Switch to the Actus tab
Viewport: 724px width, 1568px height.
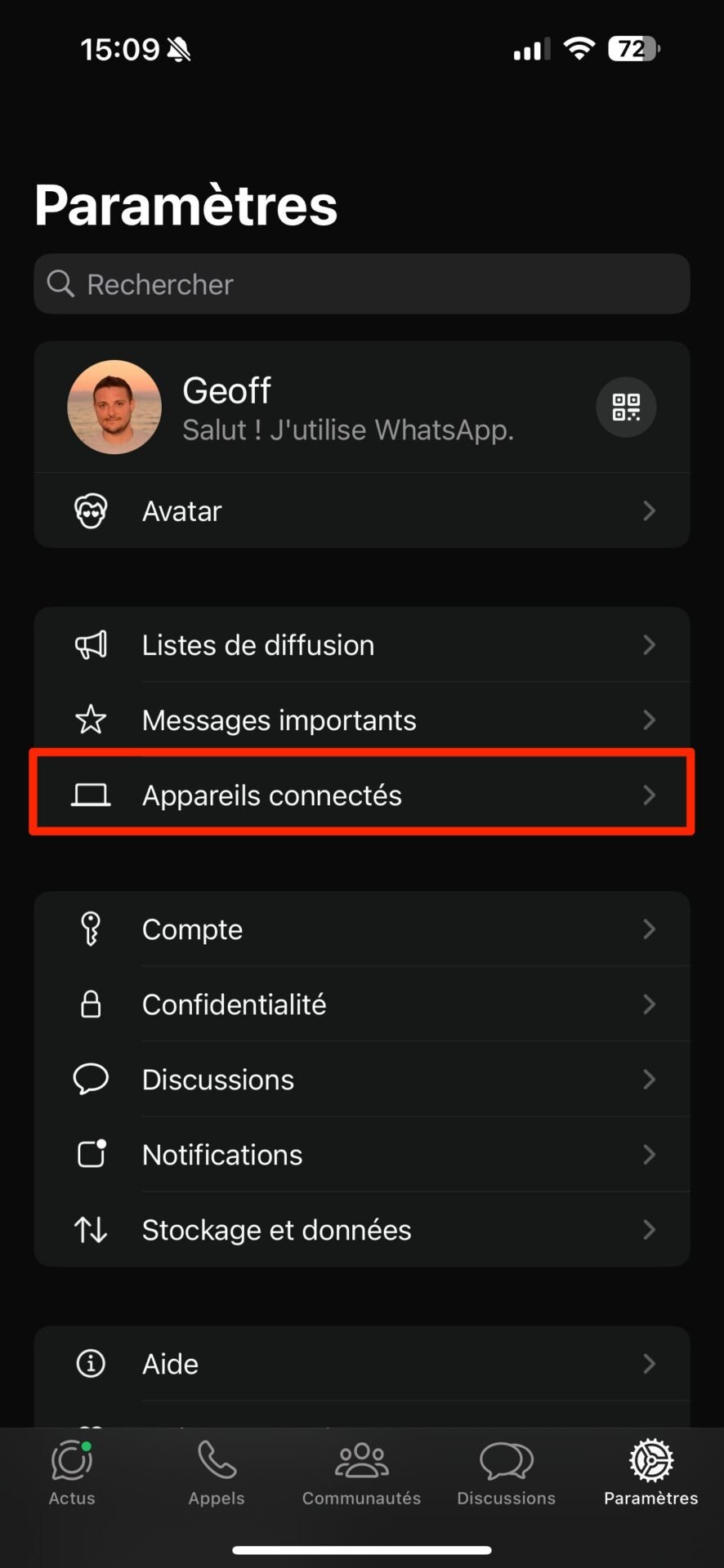pos(72,1473)
